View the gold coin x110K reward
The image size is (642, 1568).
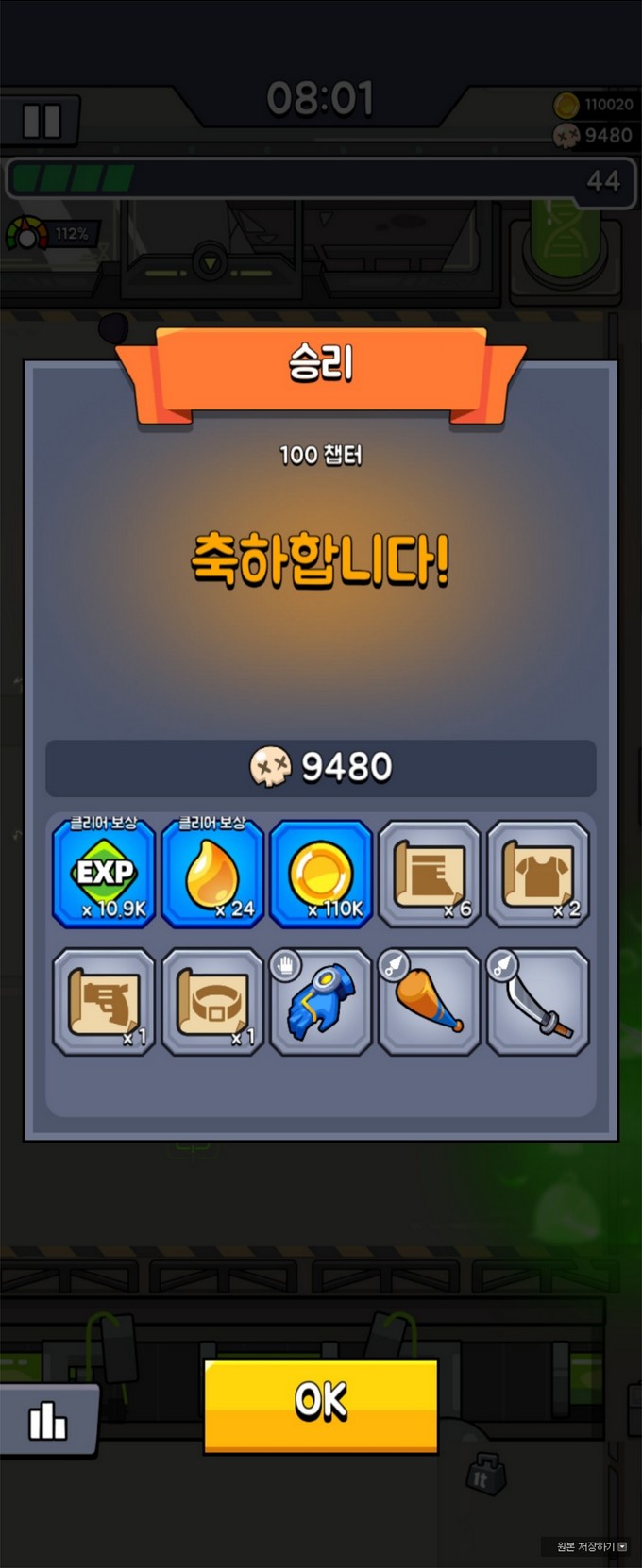pos(321,874)
